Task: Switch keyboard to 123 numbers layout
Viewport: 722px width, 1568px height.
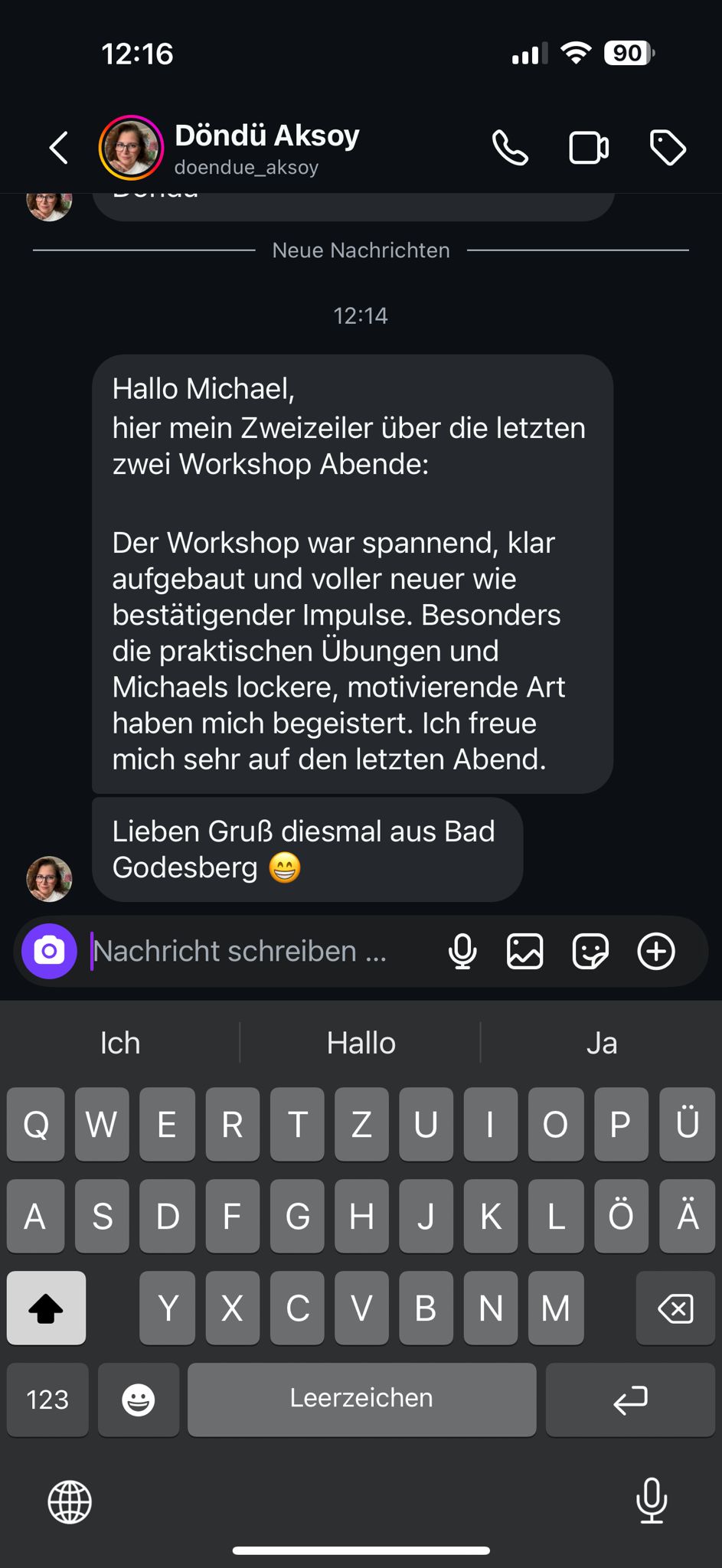Action: click(x=47, y=1400)
